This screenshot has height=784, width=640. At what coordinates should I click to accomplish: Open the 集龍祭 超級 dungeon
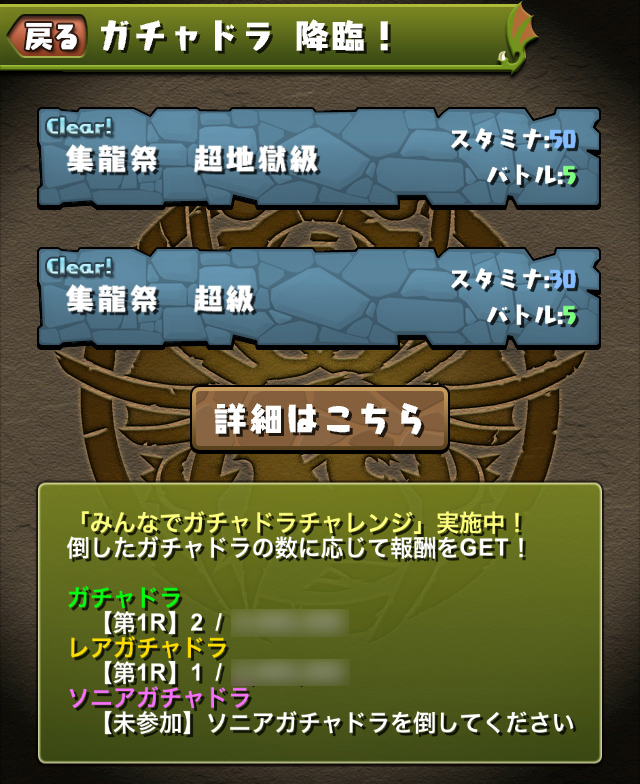pyautogui.click(x=319, y=297)
